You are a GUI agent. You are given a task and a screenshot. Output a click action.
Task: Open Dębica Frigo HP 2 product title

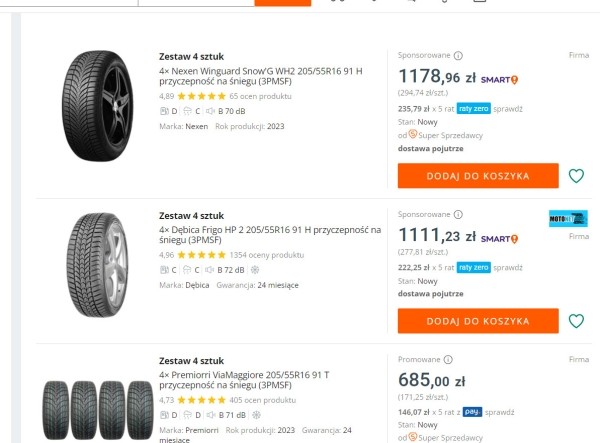[270, 229]
